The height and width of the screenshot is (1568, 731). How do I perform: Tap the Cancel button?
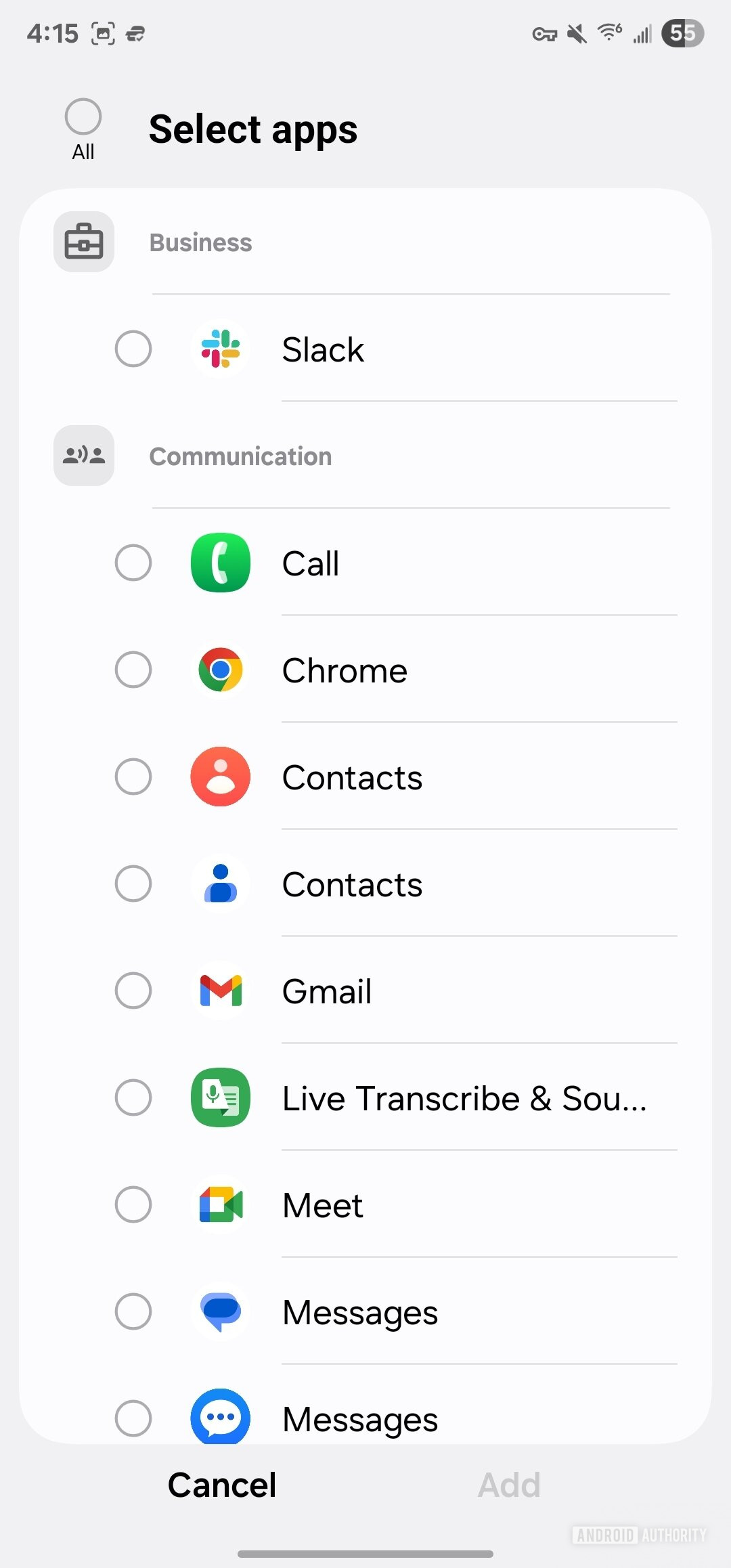click(x=221, y=1484)
